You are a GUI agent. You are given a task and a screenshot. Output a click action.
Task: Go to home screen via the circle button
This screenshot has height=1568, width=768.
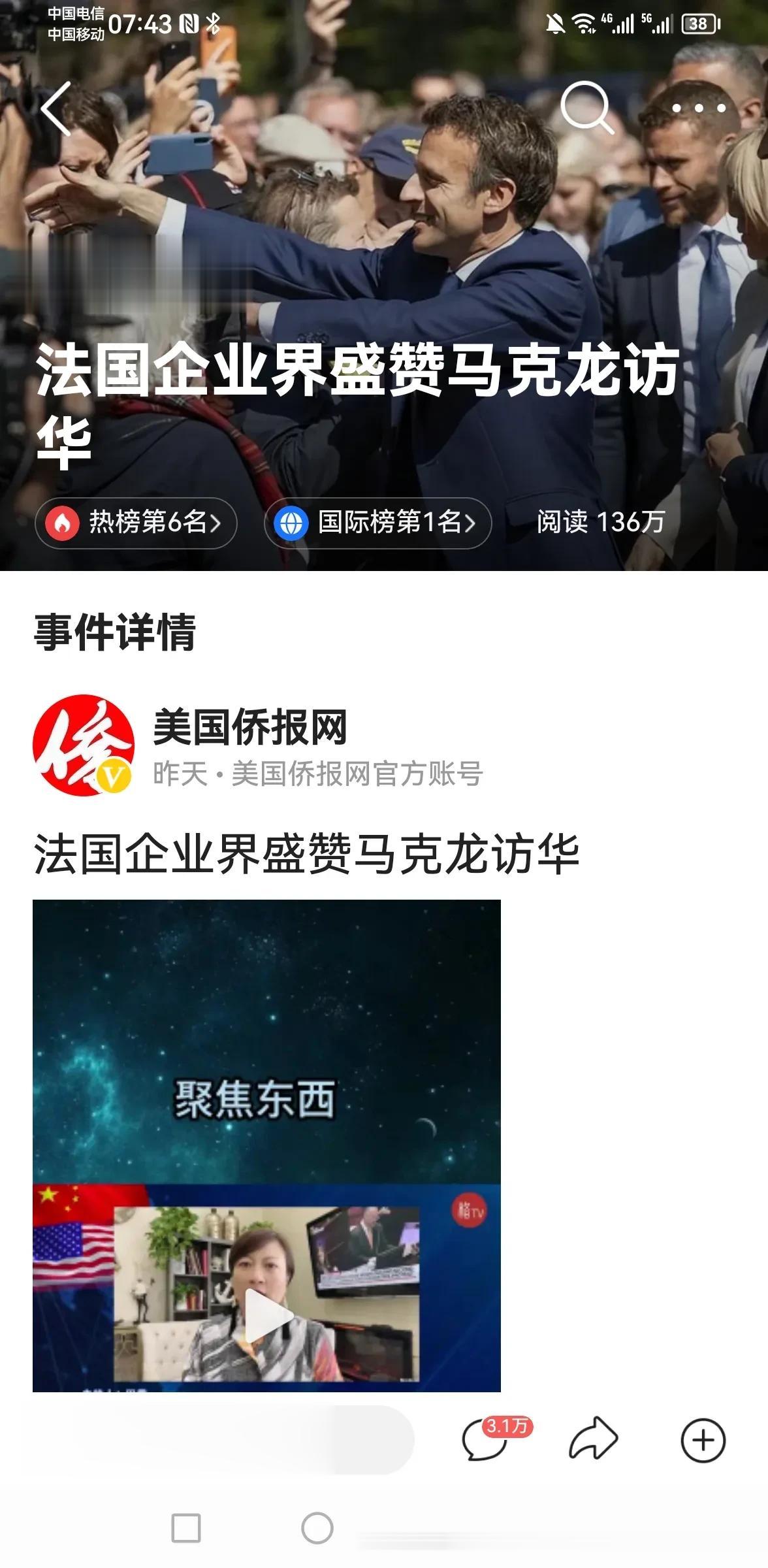click(x=317, y=1528)
